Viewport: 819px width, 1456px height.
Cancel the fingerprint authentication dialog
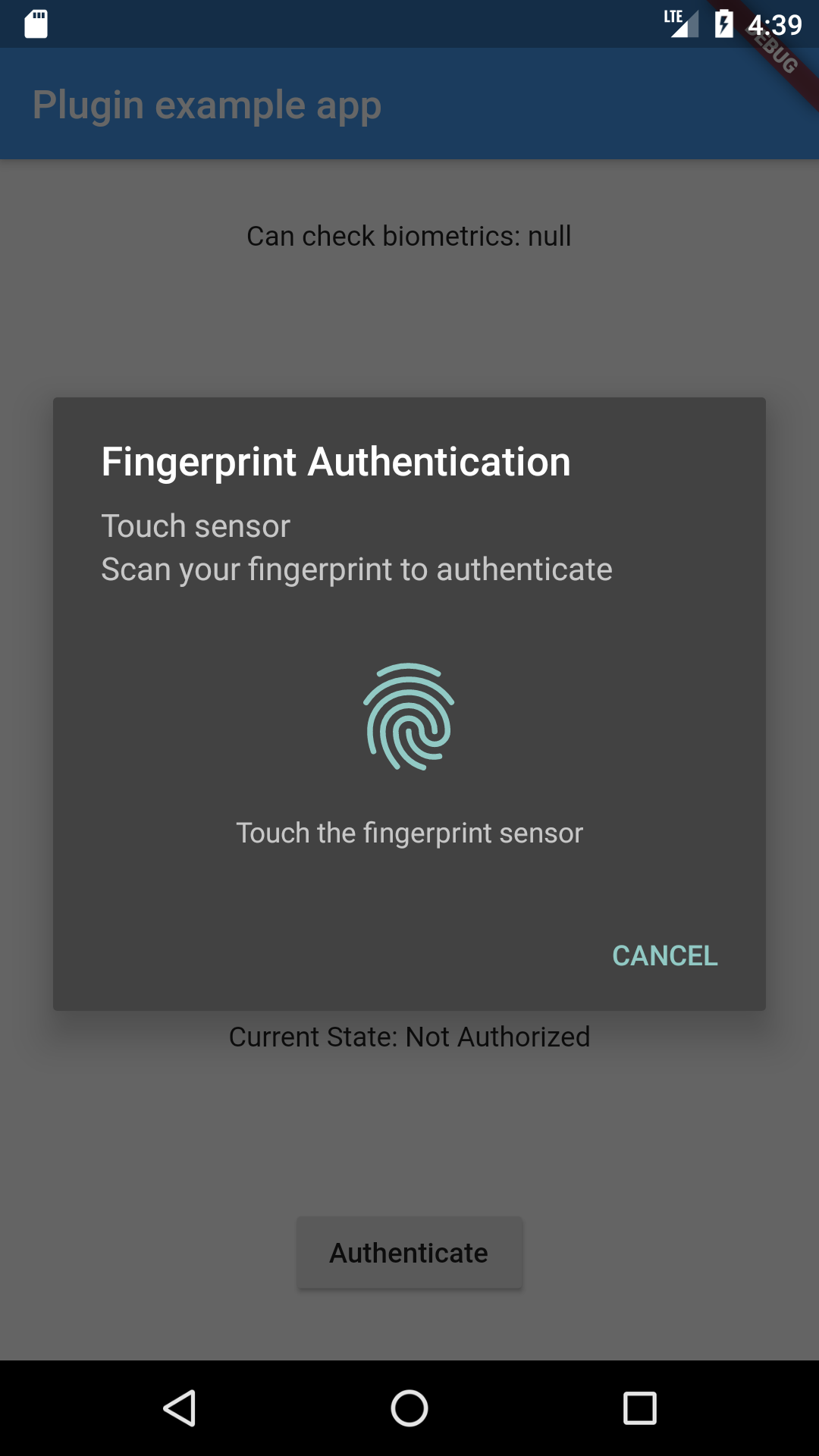664,955
